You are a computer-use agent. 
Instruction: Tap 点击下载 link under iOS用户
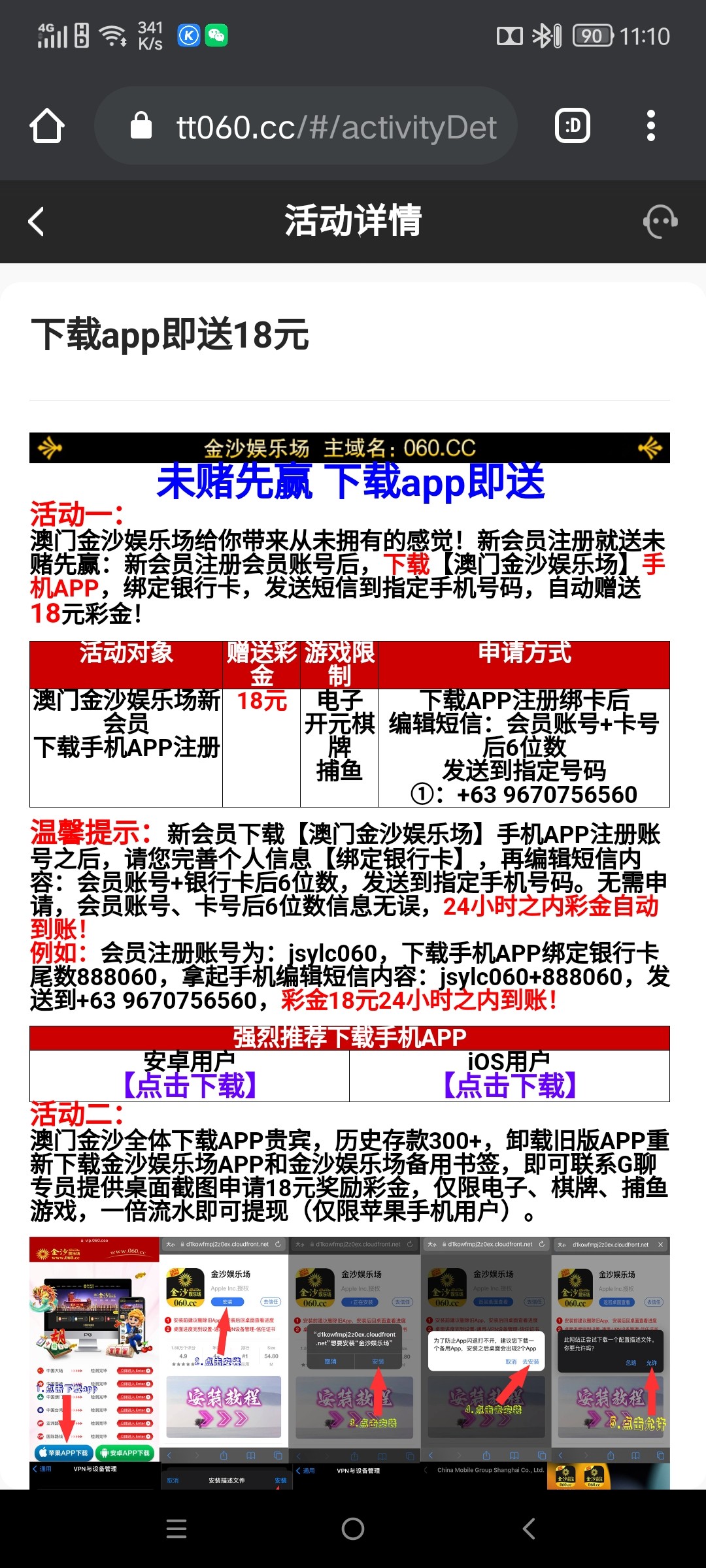(x=509, y=1086)
